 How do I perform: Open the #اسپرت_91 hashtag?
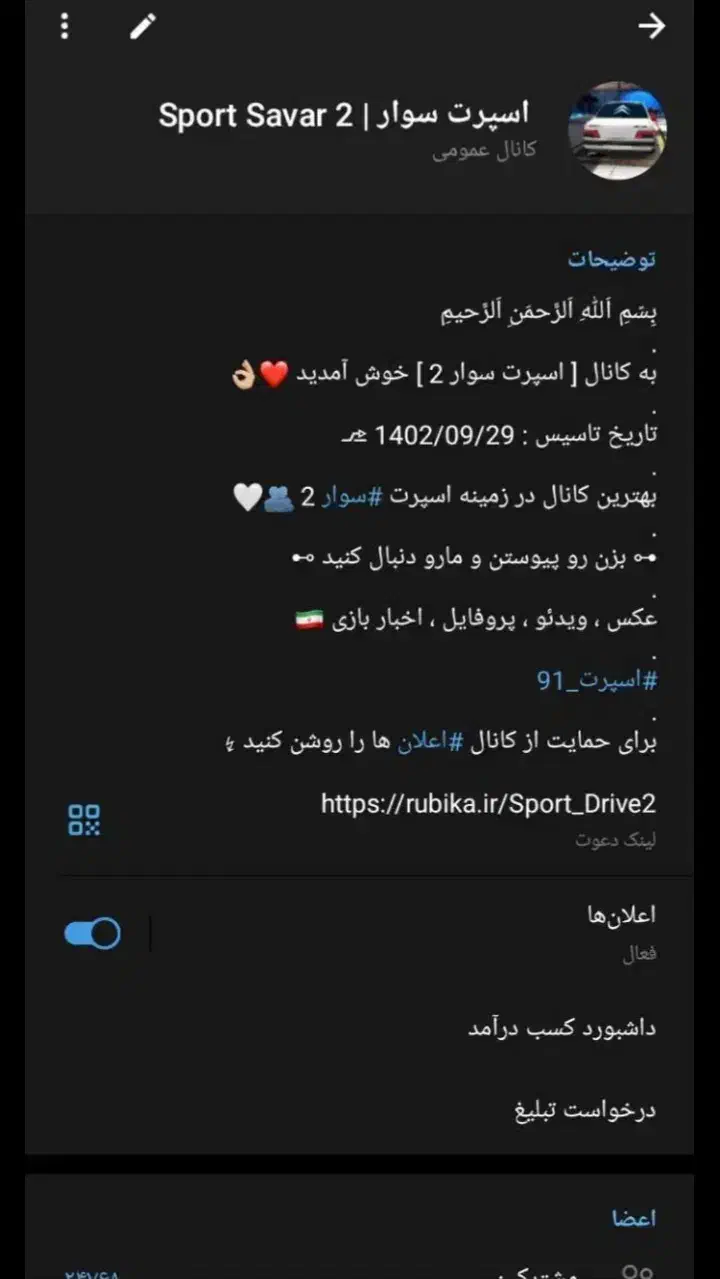pos(596,681)
